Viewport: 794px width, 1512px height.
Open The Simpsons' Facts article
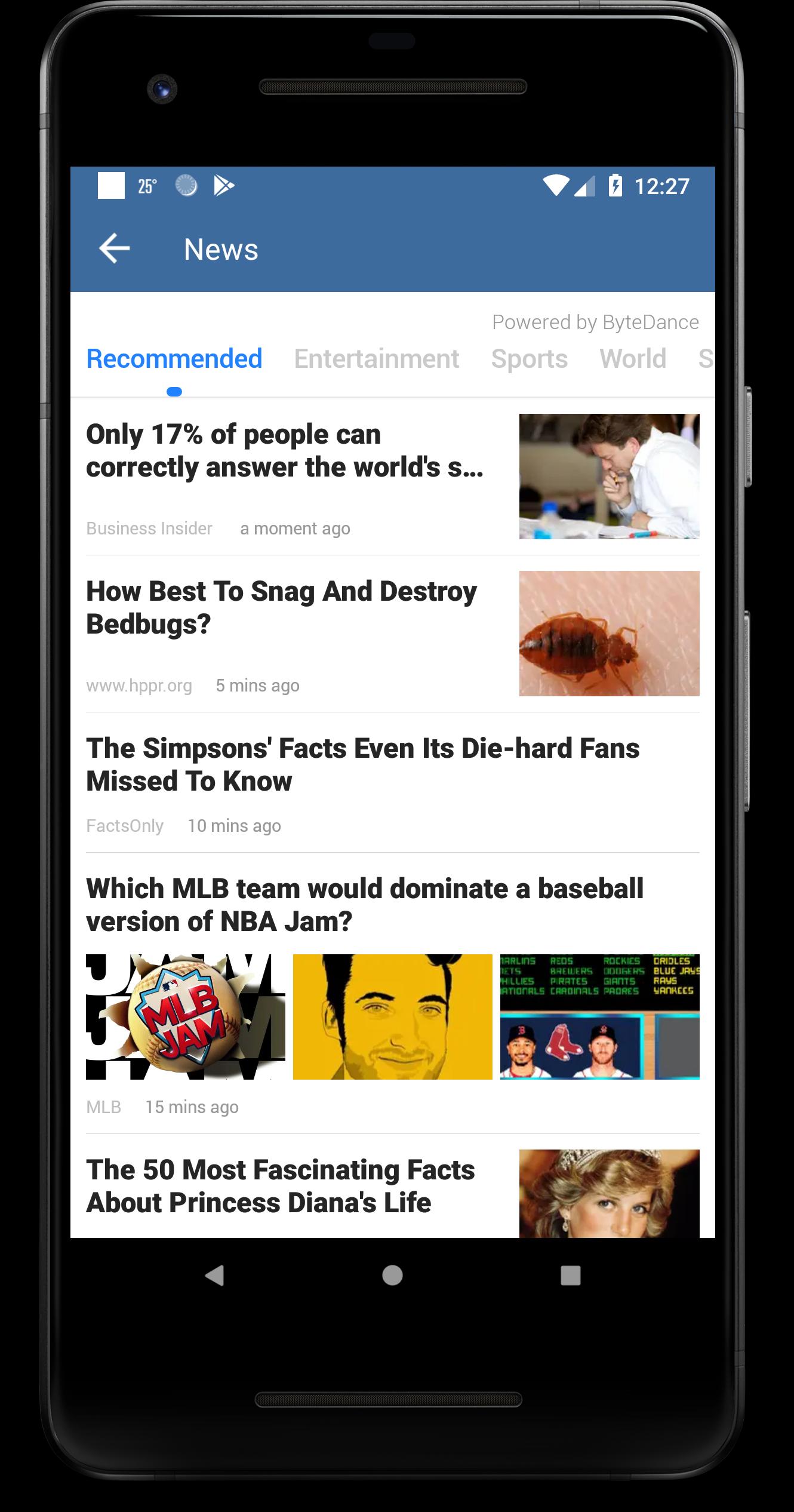362,765
